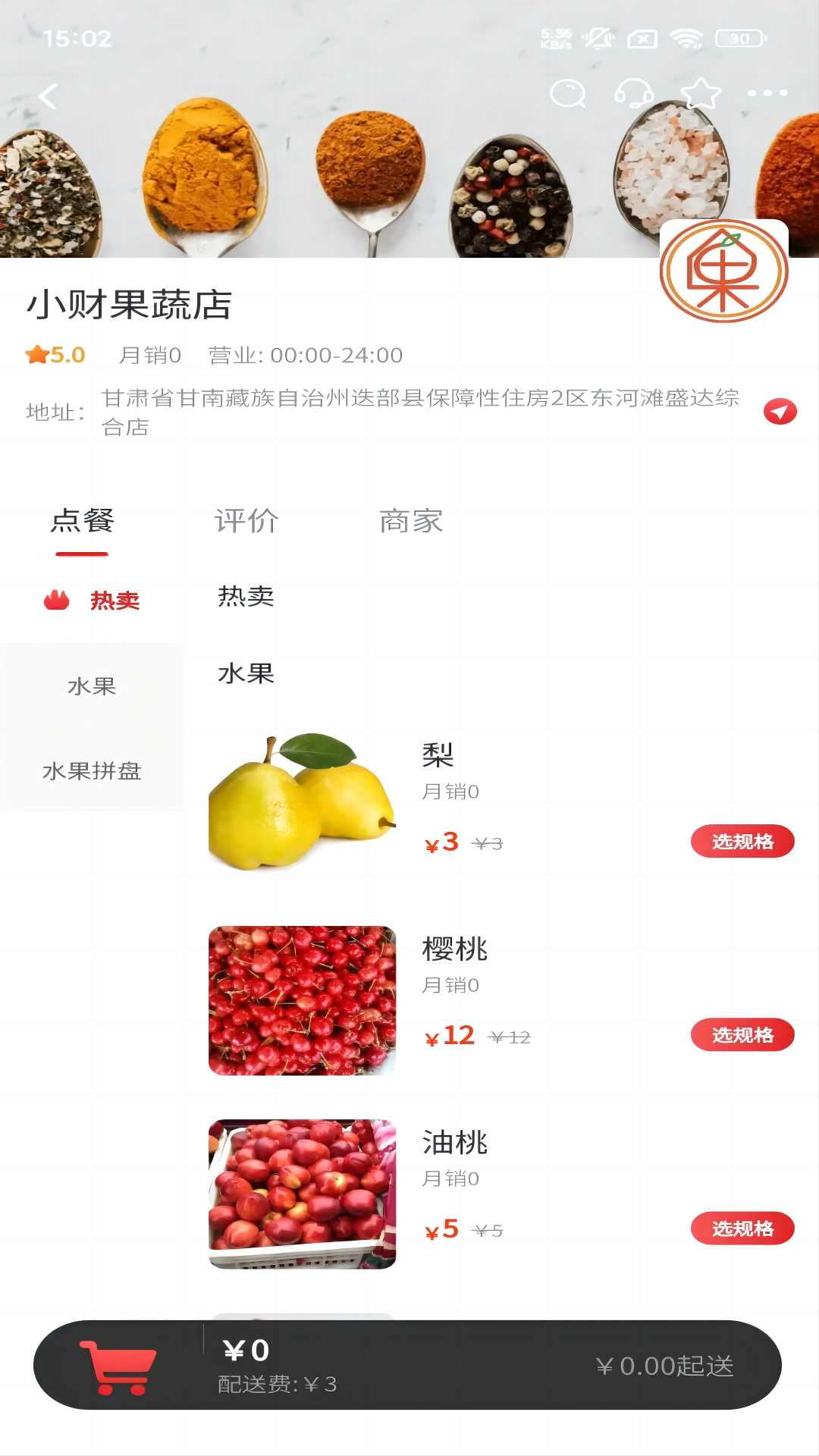Switch to the 评价 tab
This screenshot has height=1456, width=819.
(246, 522)
